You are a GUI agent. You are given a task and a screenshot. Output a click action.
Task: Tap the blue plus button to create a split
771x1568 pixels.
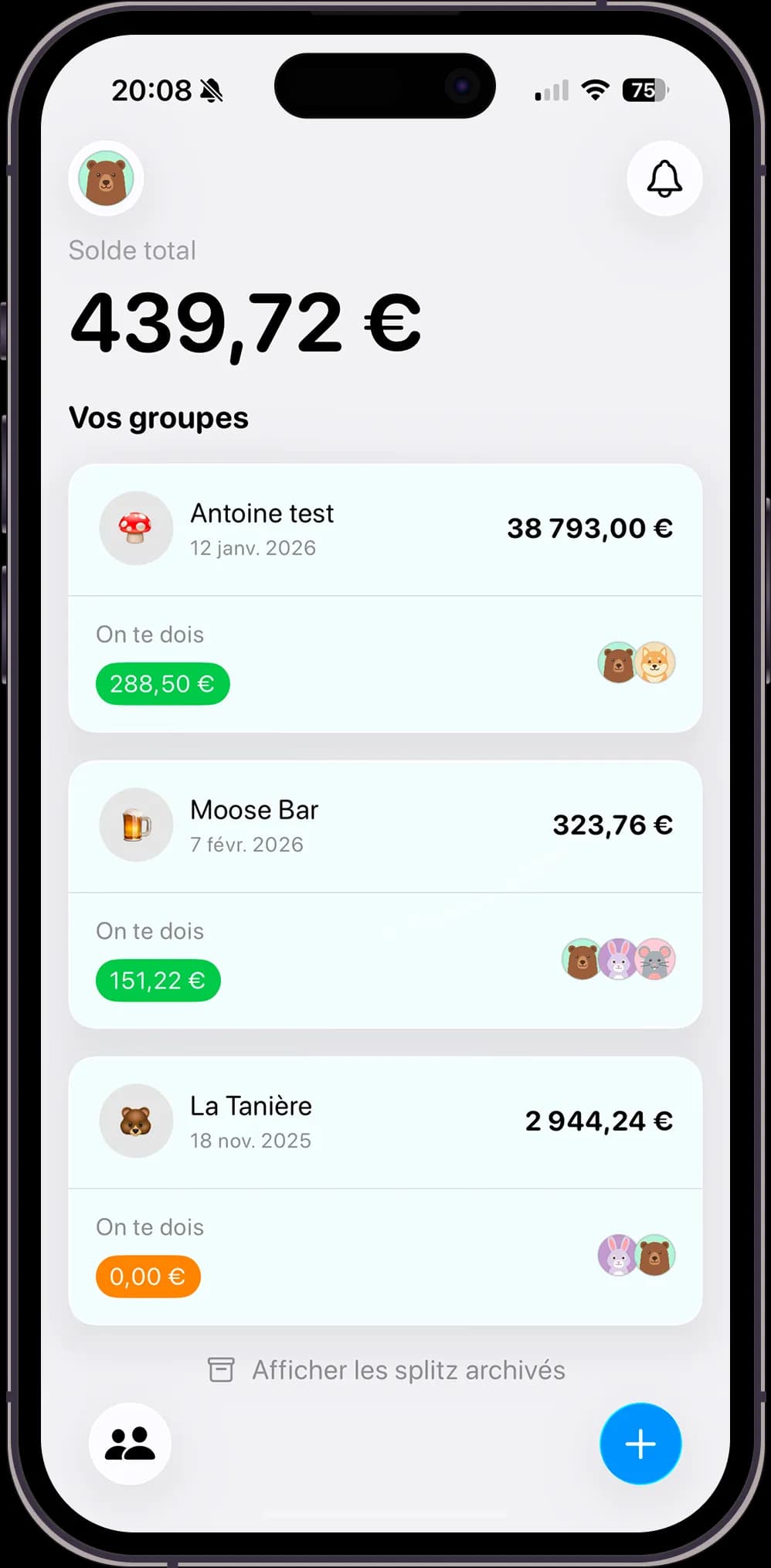tap(640, 1444)
